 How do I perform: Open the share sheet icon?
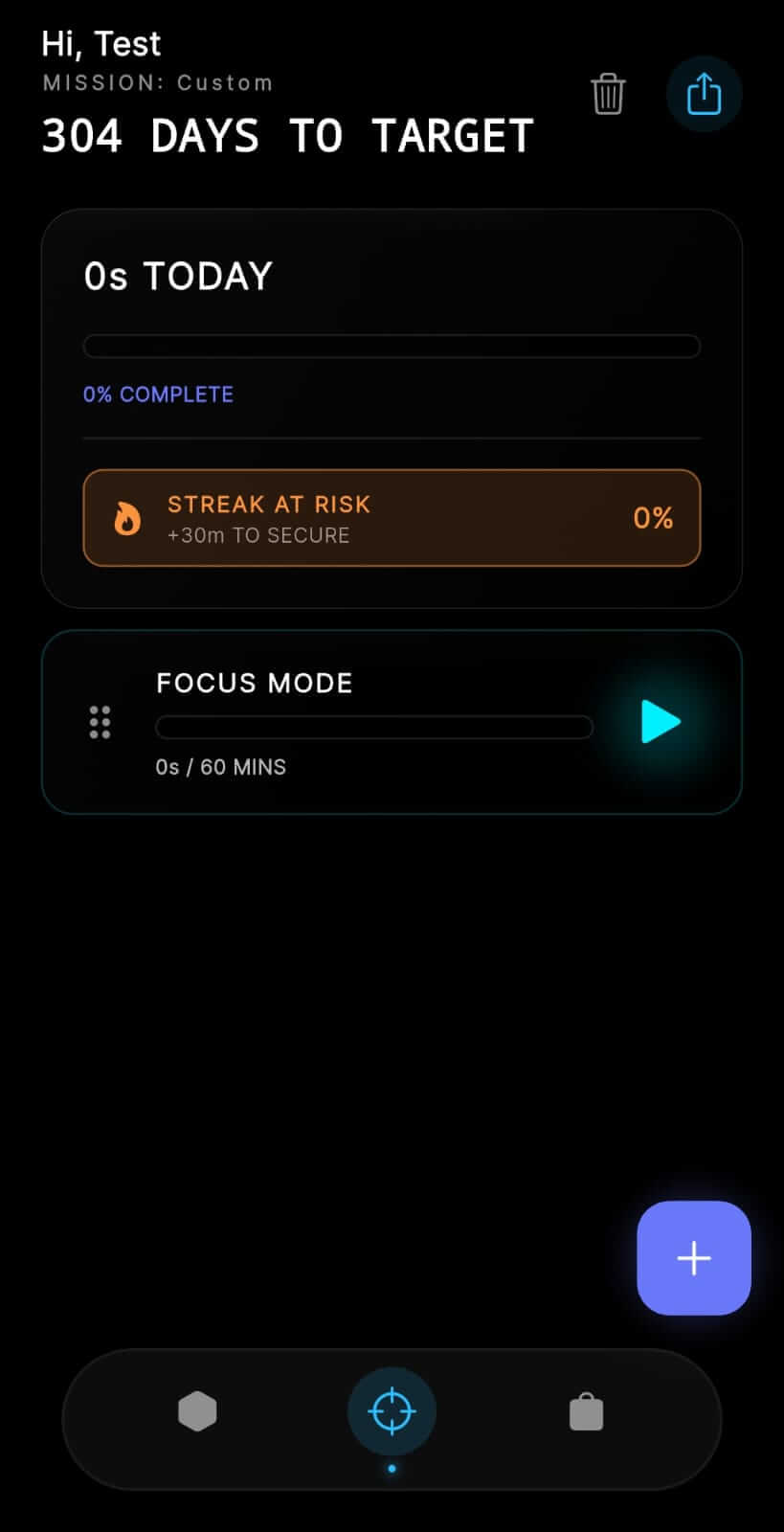tap(704, 93)
